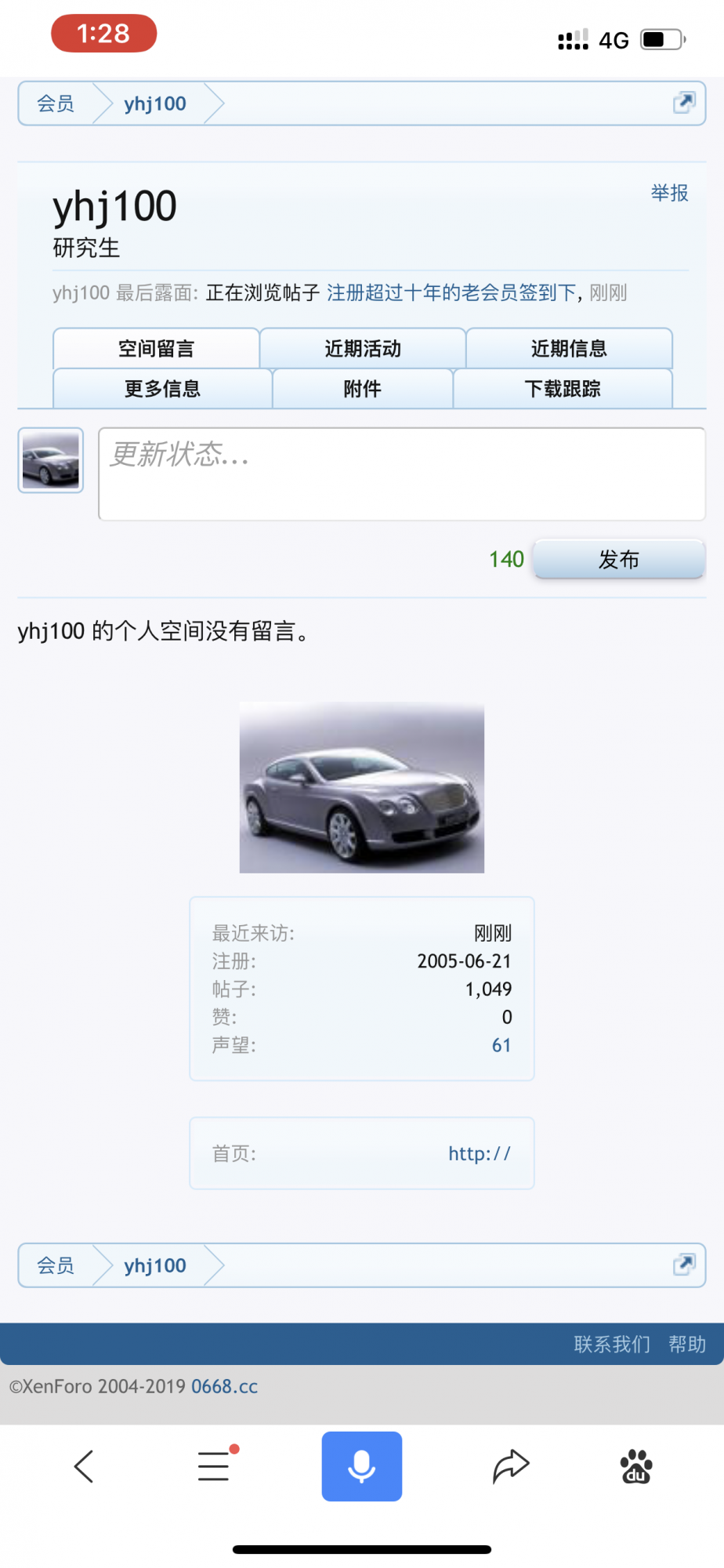The width and height of the screenshot is (724, 1568).
Task: Open the reputation value 61
Action: [501, 1045]
